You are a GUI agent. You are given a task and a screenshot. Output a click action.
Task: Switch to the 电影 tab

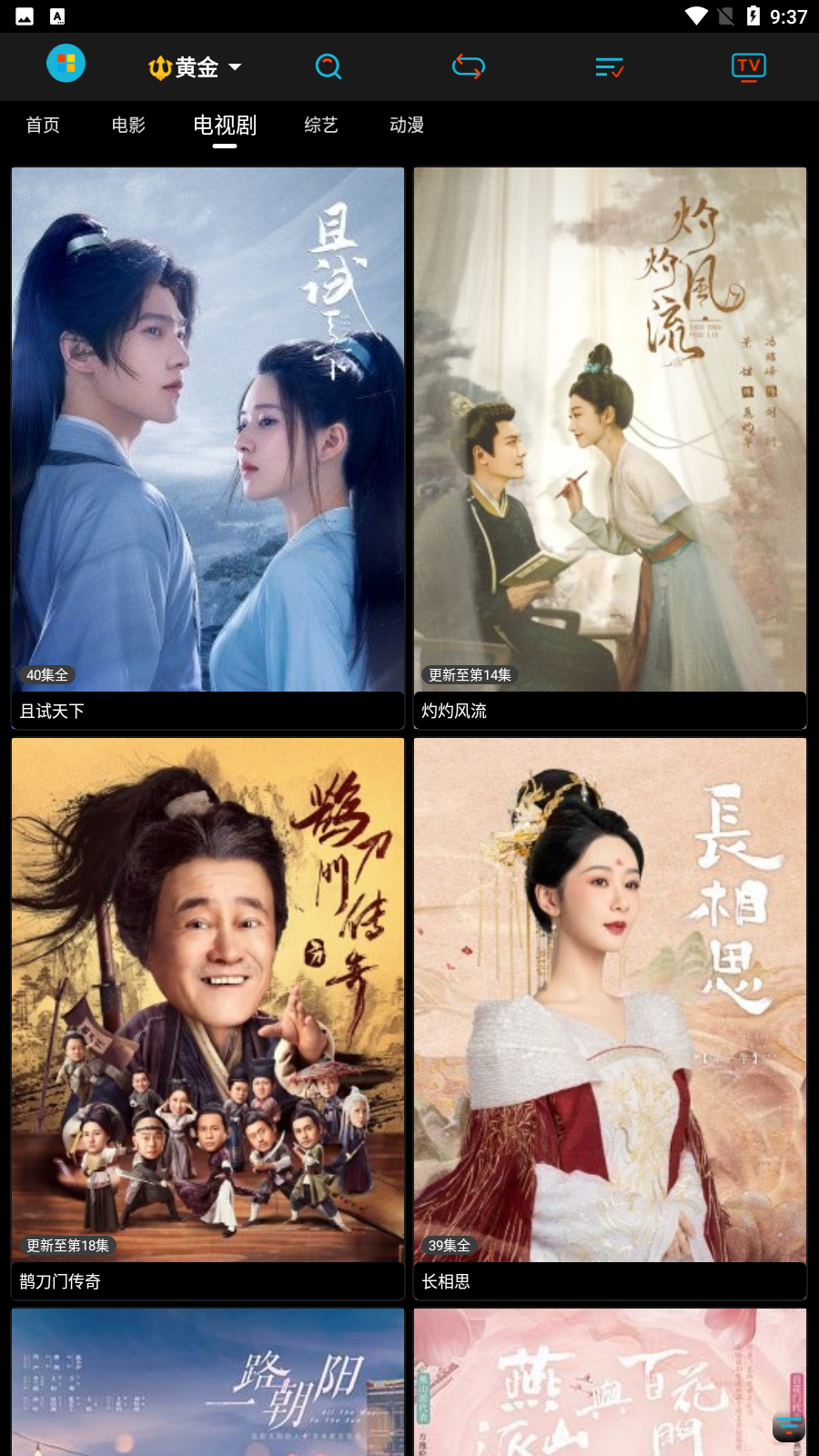(x=128, y=125)
